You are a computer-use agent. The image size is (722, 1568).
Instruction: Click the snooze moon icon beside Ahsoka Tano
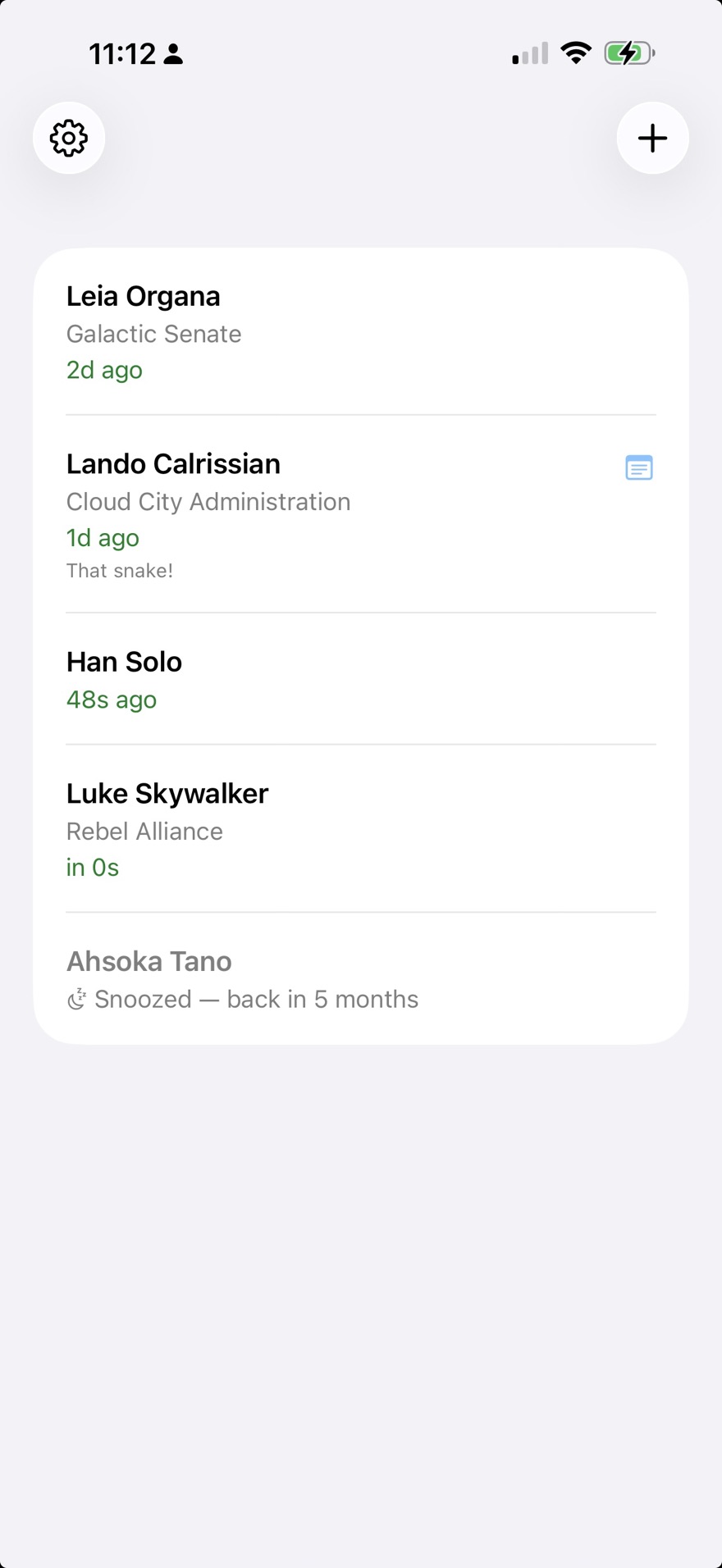coord(76,999)
